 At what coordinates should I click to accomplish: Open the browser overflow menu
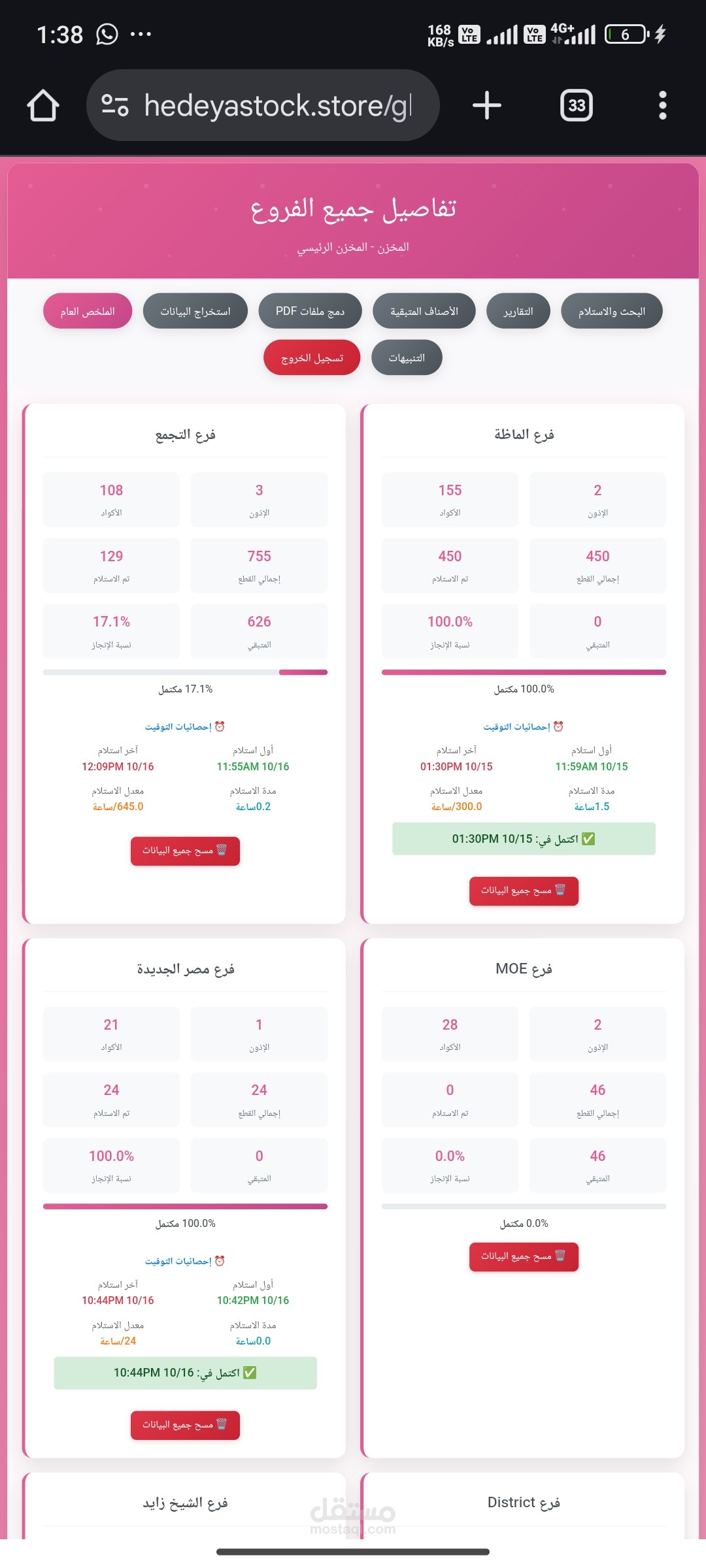[x=663, y=105]
